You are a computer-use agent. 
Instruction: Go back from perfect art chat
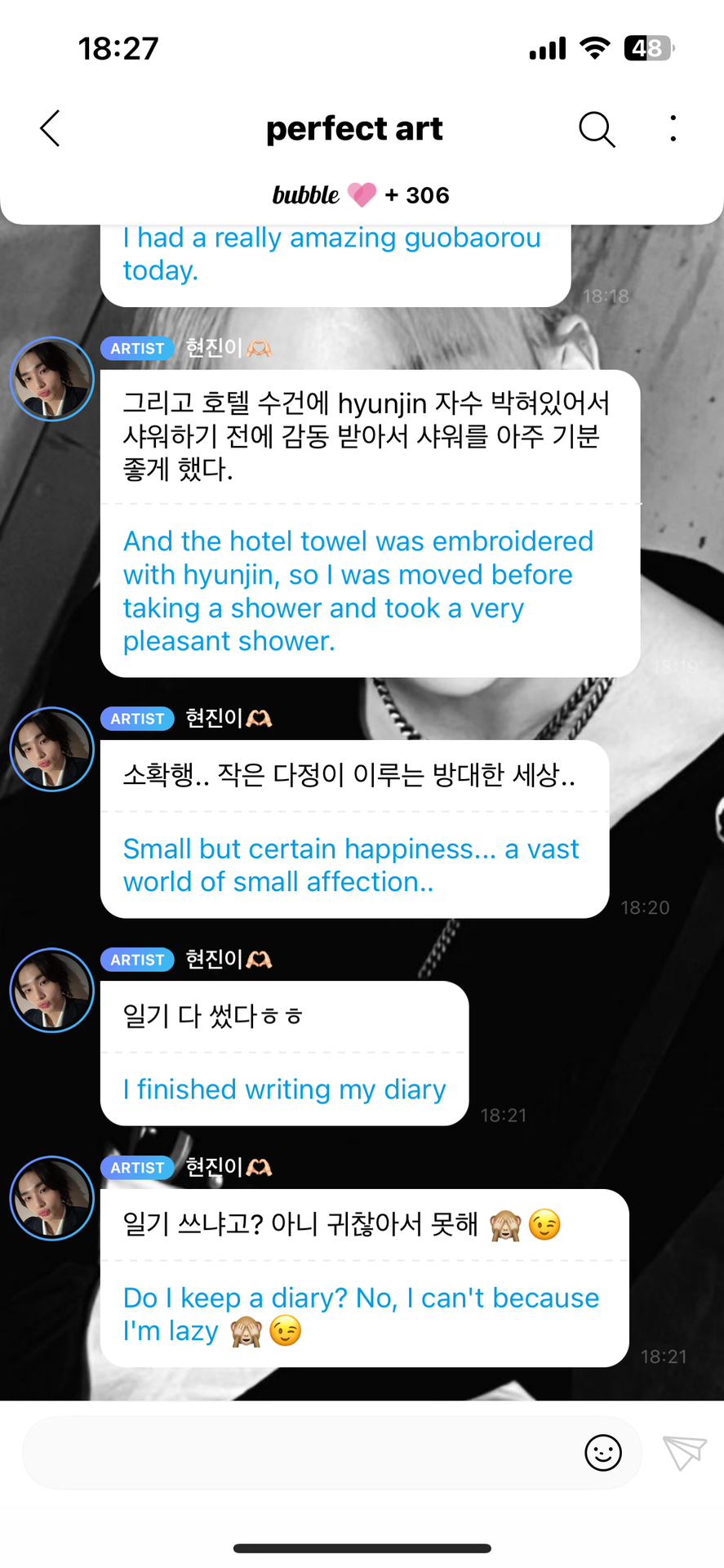pos(51,129)
